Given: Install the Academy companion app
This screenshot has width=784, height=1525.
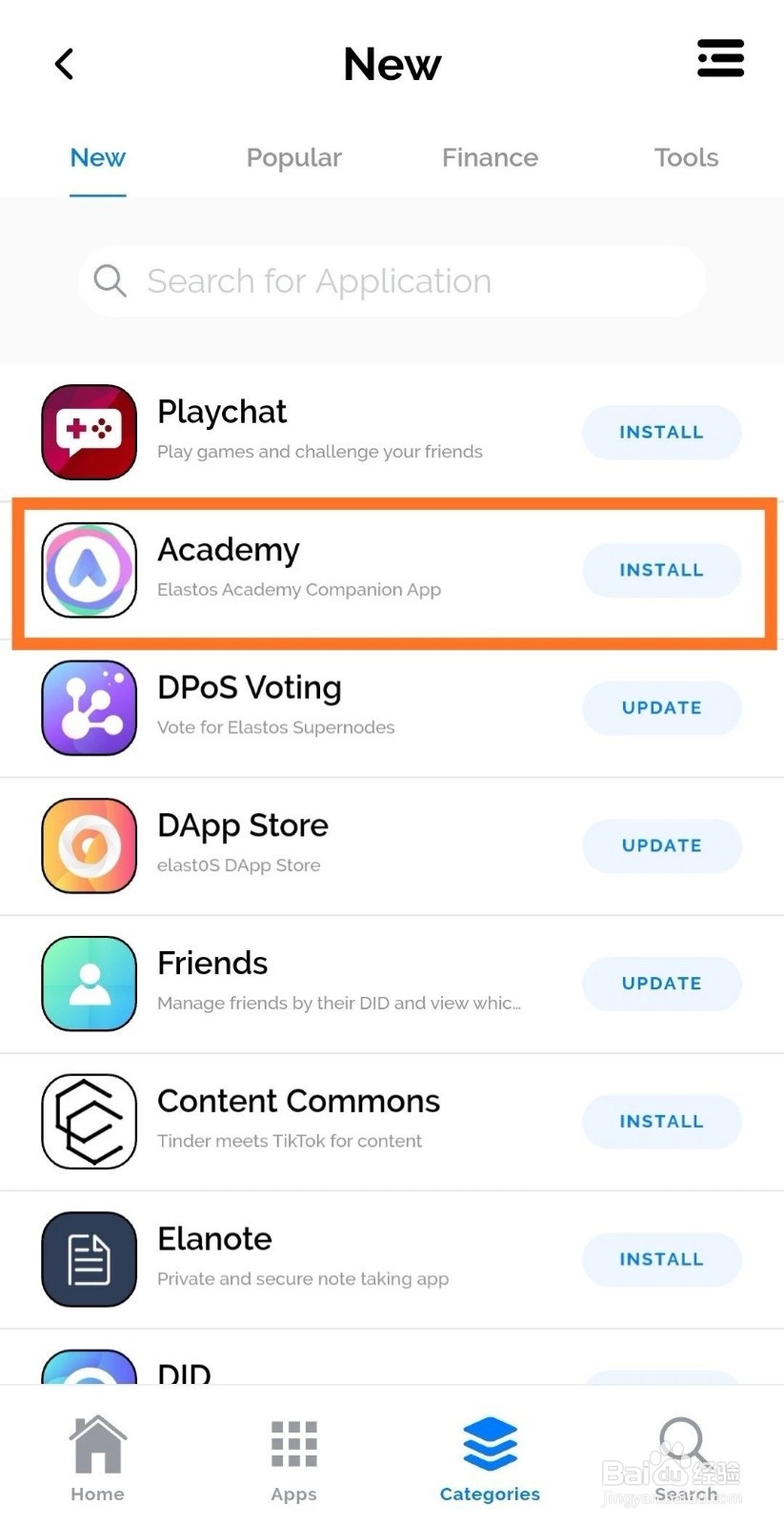Looking at the screenshot, I should [661, 570].
